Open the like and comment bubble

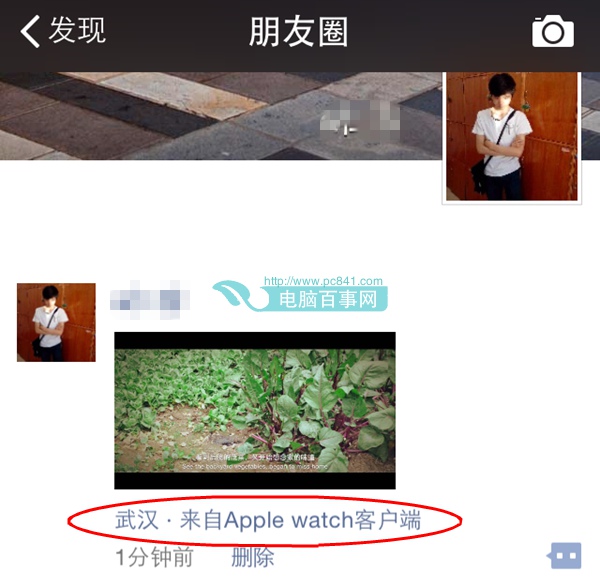click(x=564, y=555)
